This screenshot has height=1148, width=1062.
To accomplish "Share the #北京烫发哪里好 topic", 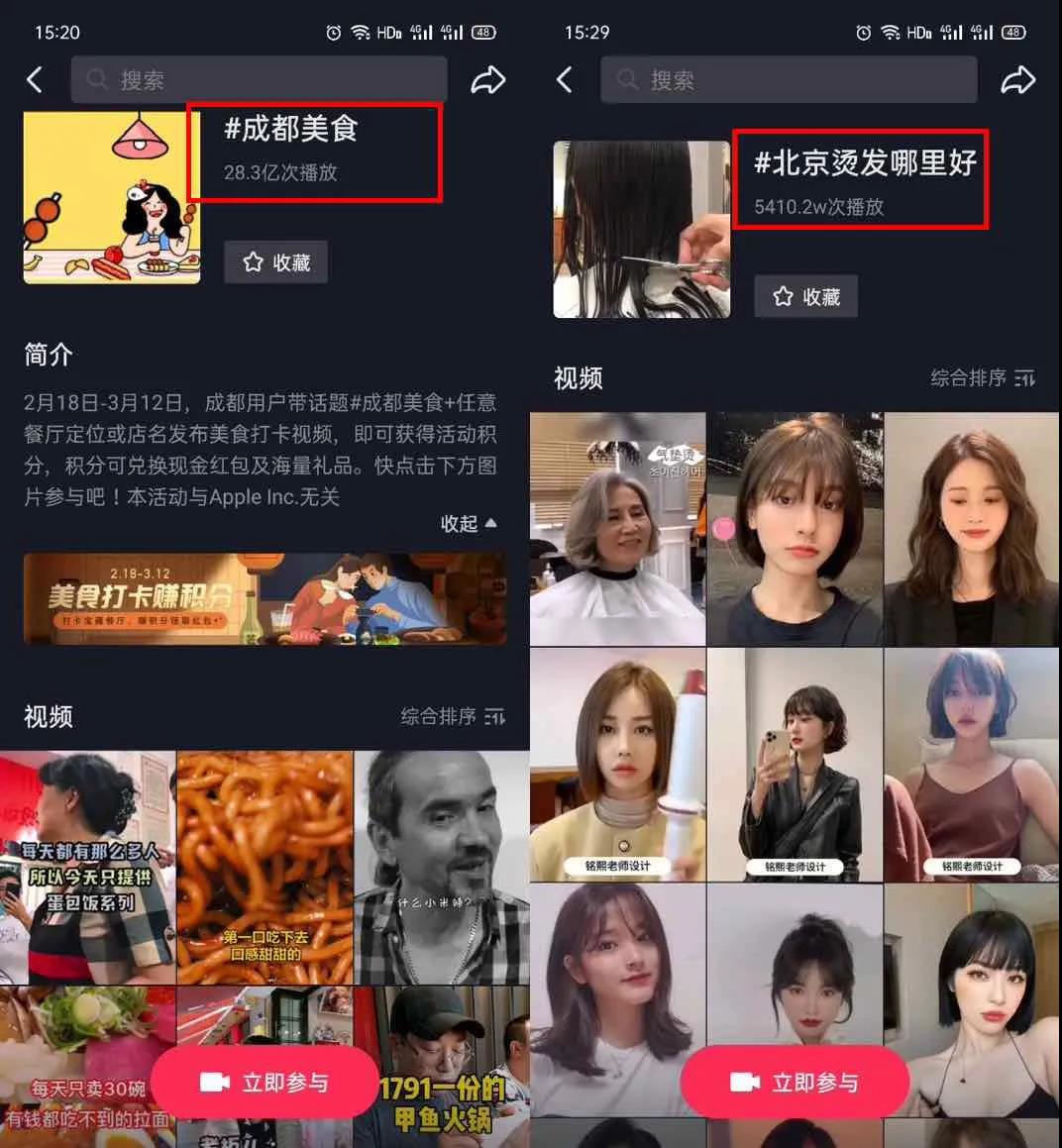I will point(1017,80).
